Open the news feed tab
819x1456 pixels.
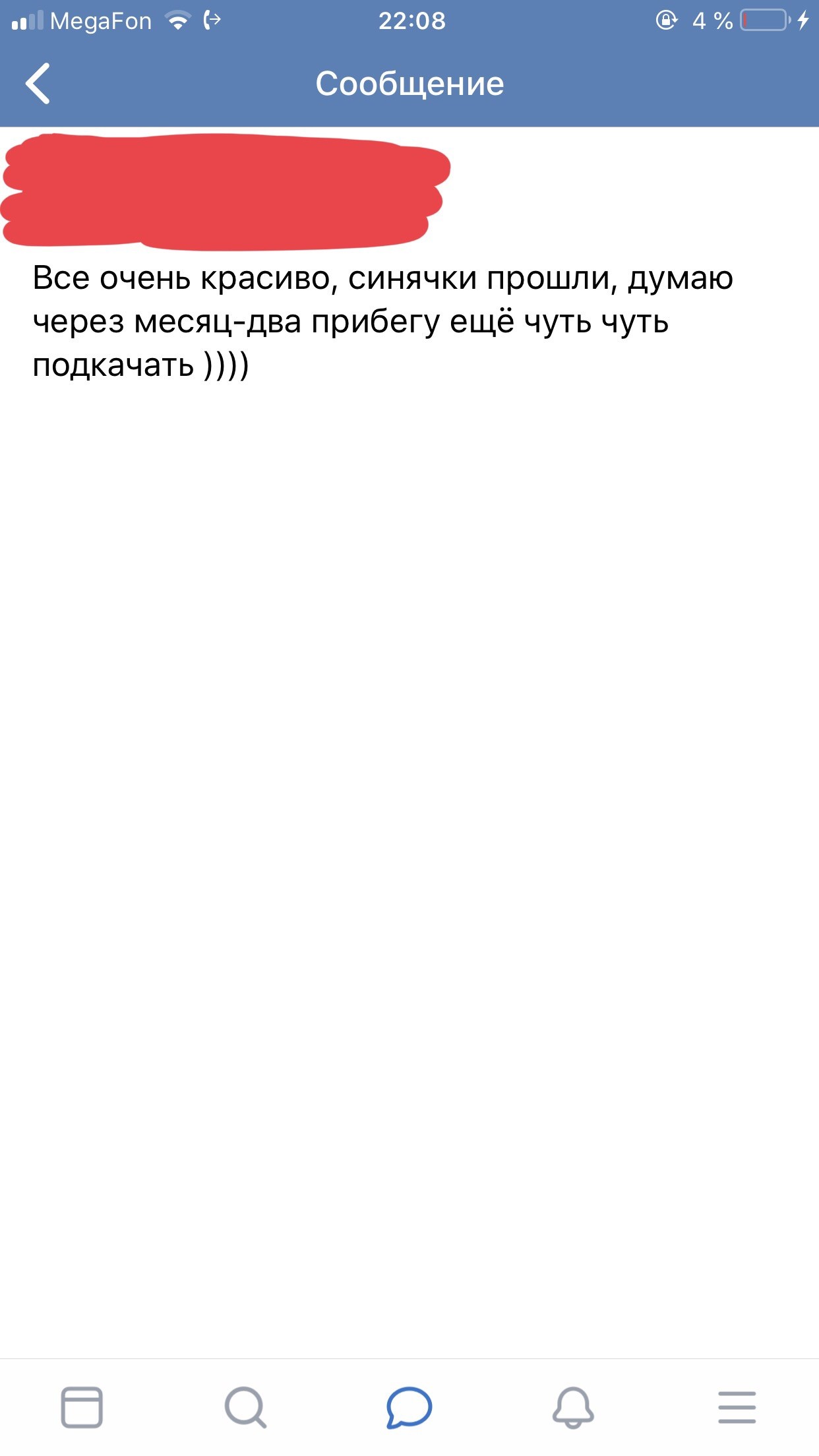82,1407
